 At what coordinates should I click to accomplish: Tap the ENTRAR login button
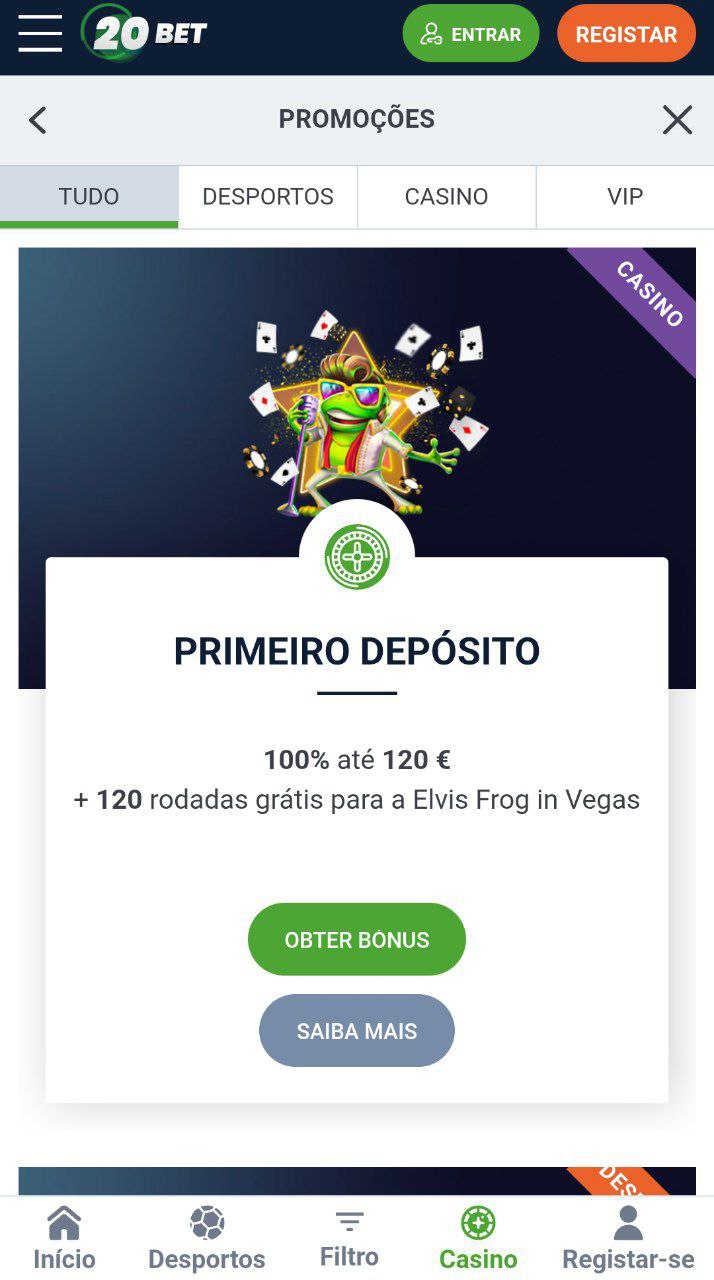point(470,34)
